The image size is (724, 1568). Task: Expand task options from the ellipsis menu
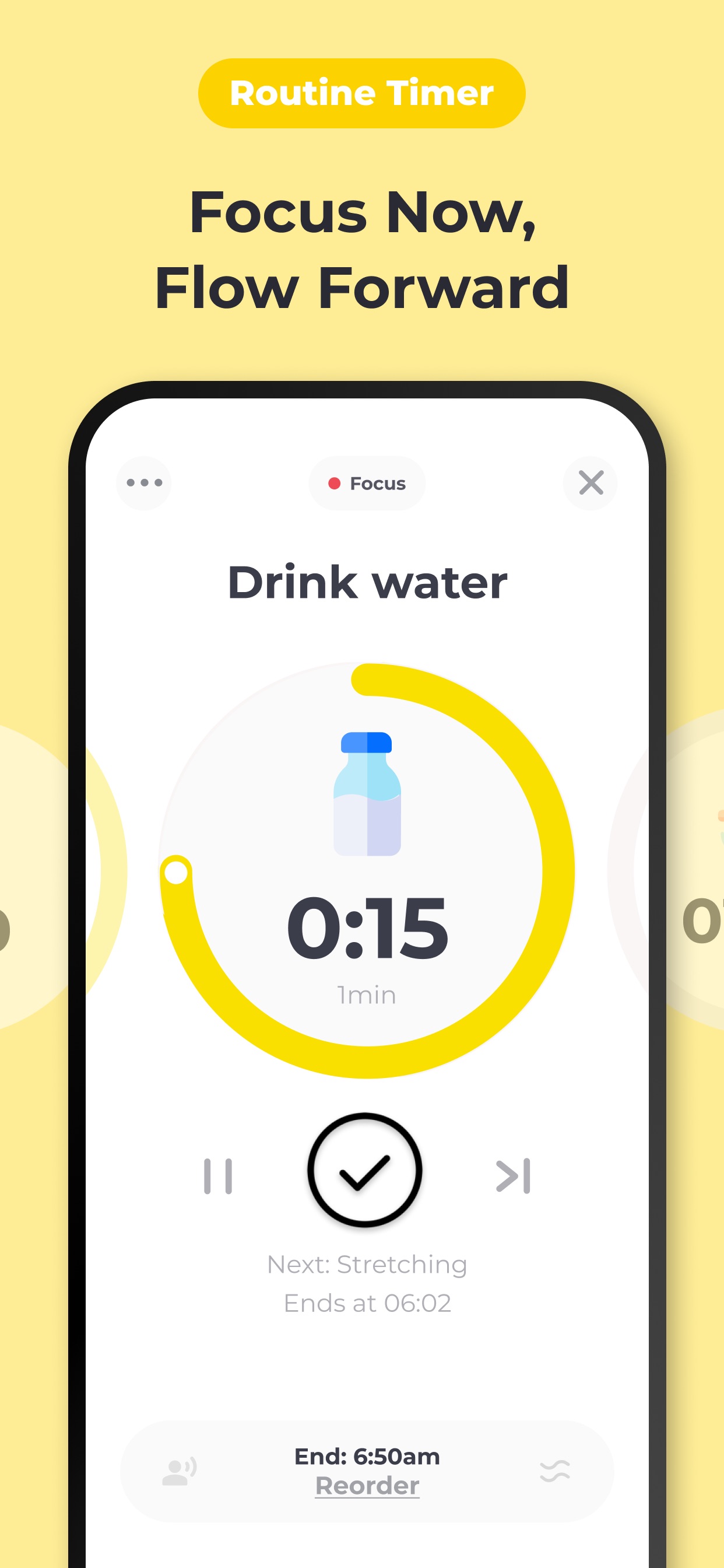coord(143,482)
